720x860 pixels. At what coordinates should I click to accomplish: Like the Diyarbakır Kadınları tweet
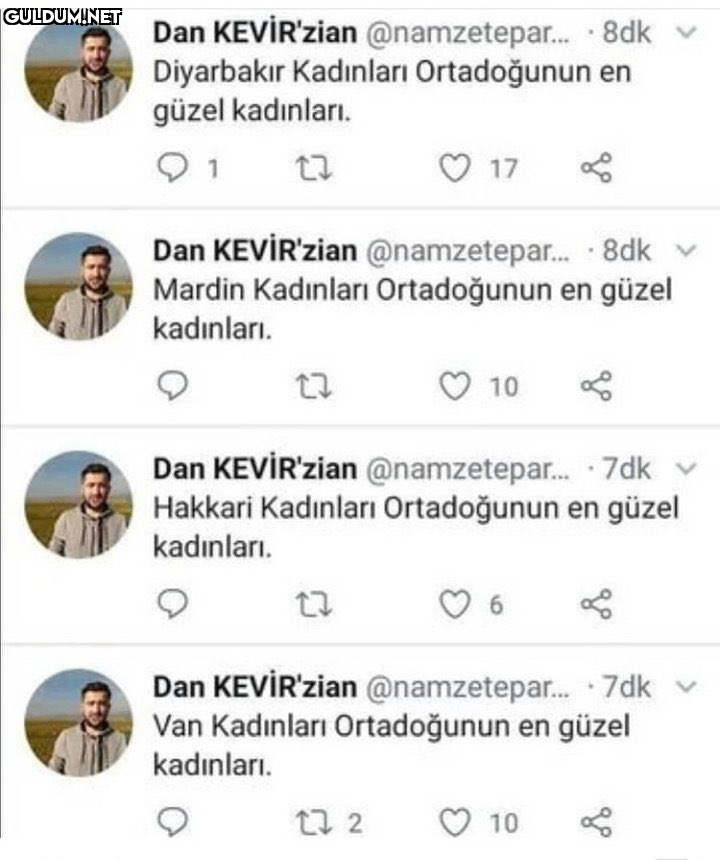(455, 167)
